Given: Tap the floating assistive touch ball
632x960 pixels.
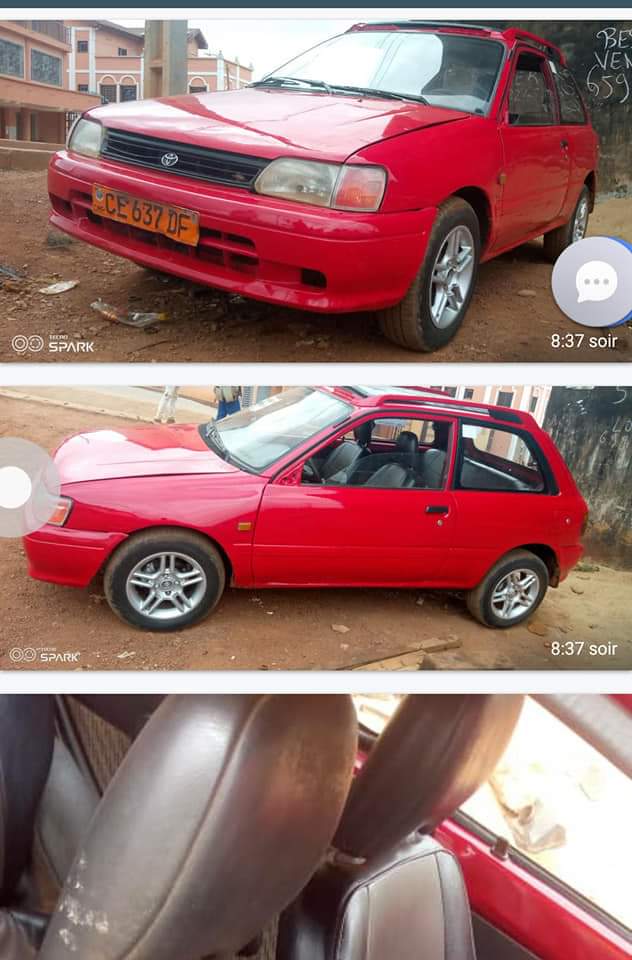Looking at the screenshot, I should [x=18, y=488].
